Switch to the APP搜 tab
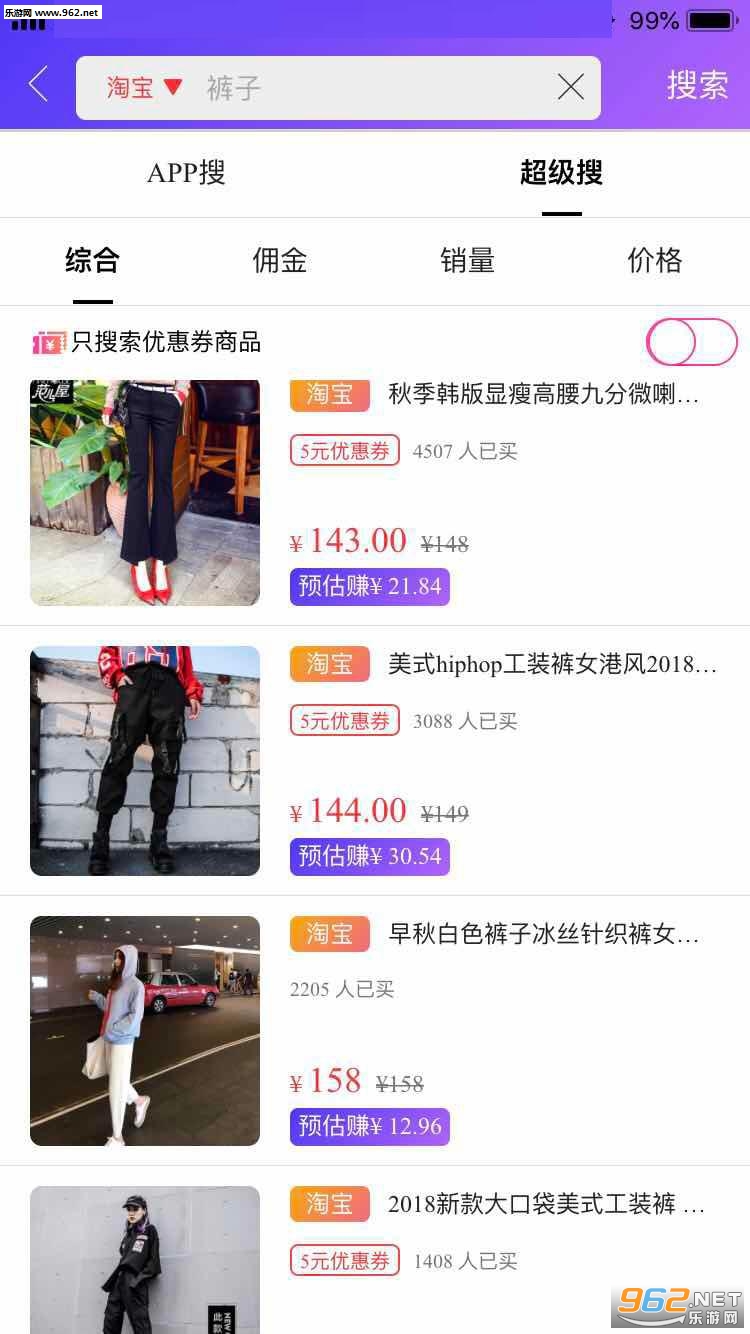The height and width of the screenshot is (1334, 750). [186, 173]
